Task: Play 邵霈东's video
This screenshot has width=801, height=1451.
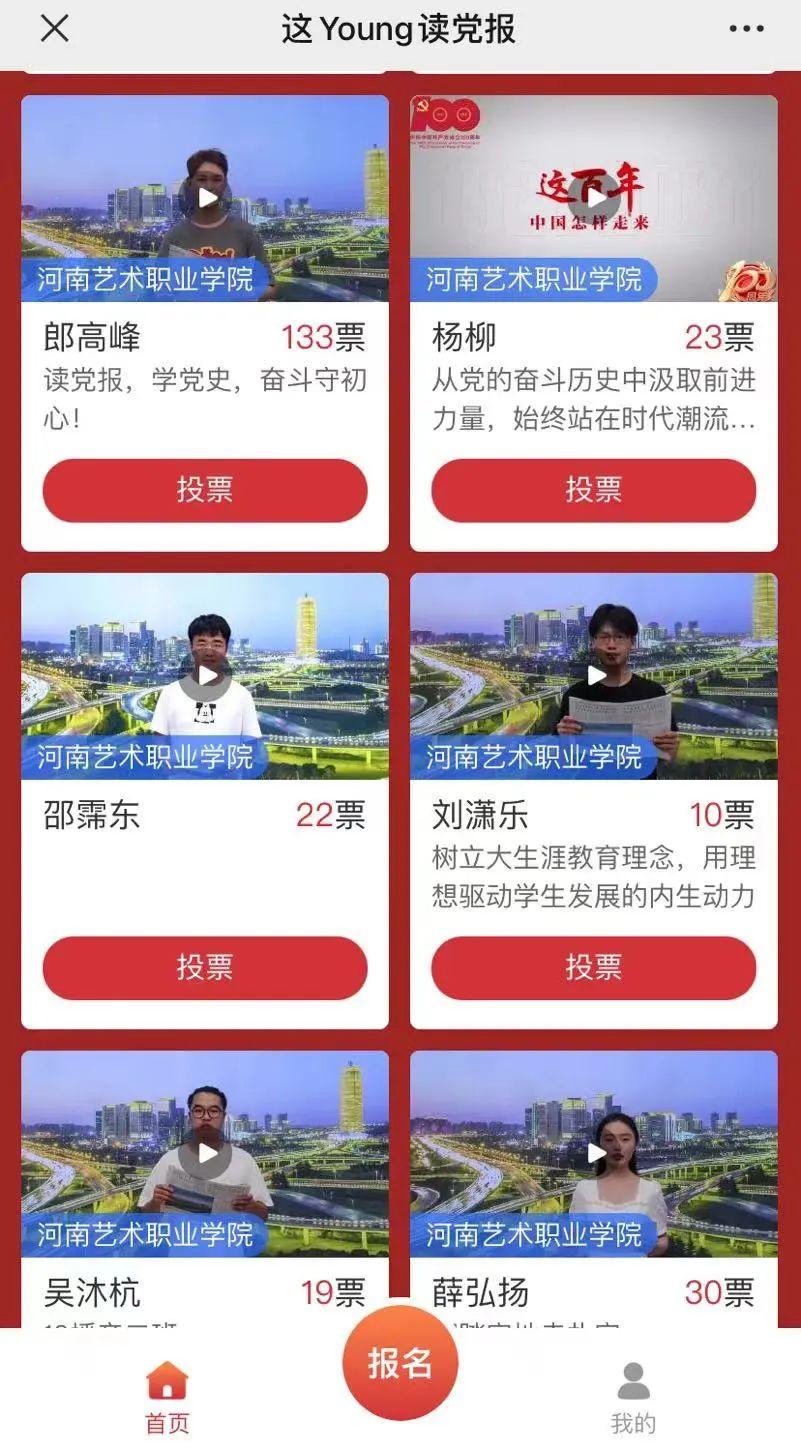Action: pos(206,675)
